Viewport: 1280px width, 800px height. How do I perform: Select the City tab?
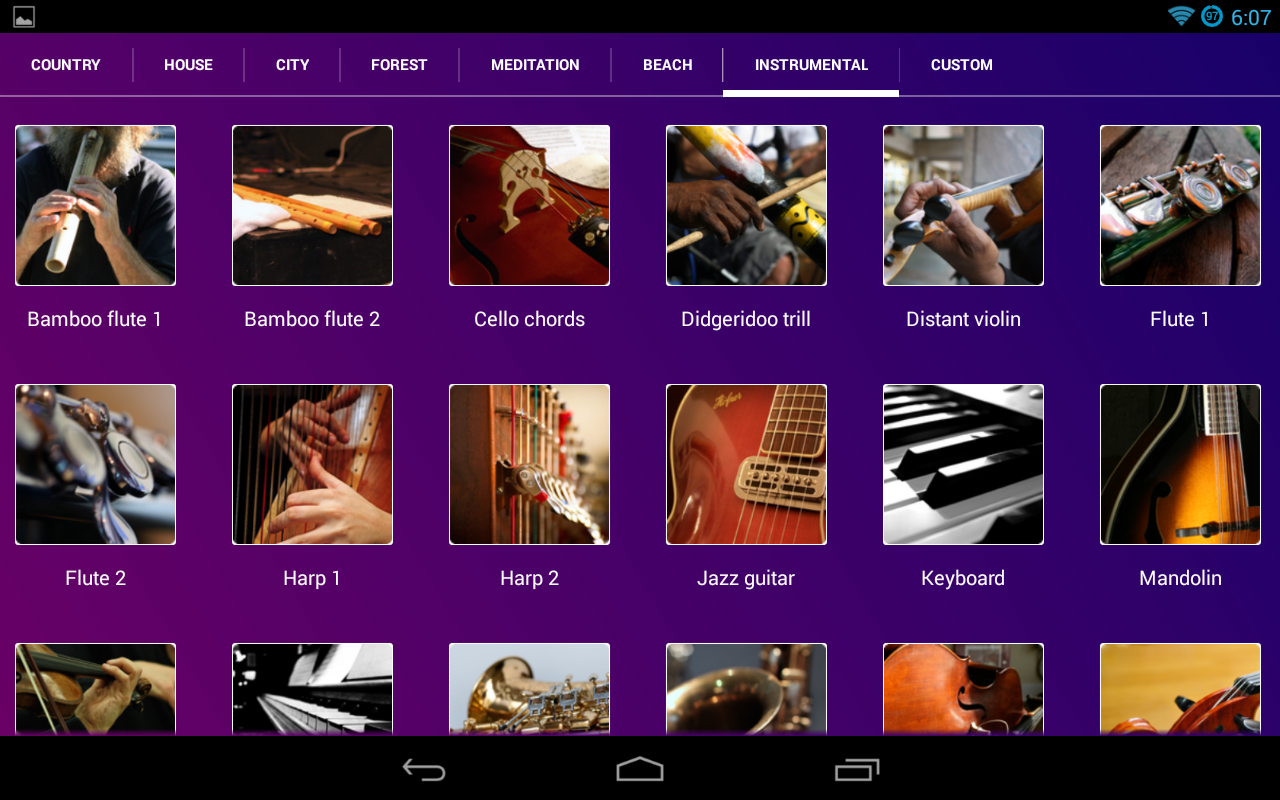(292, 65)
